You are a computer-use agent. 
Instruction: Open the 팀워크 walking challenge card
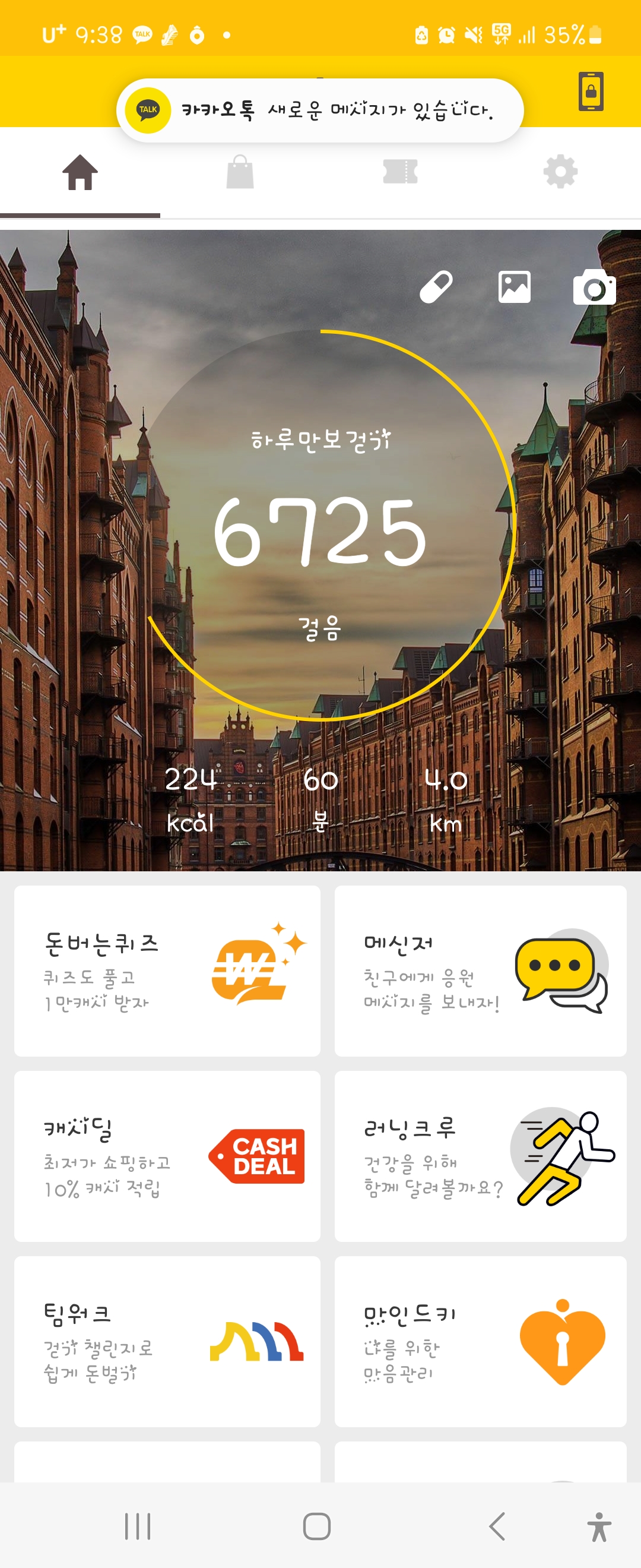(x=167, y=1341)
